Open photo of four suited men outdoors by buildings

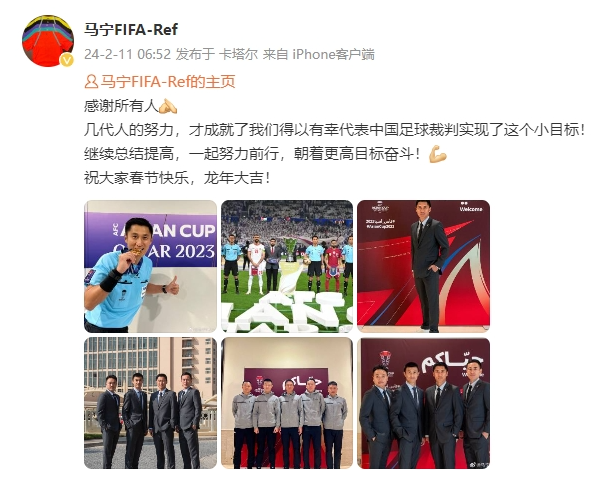[150, 402]
